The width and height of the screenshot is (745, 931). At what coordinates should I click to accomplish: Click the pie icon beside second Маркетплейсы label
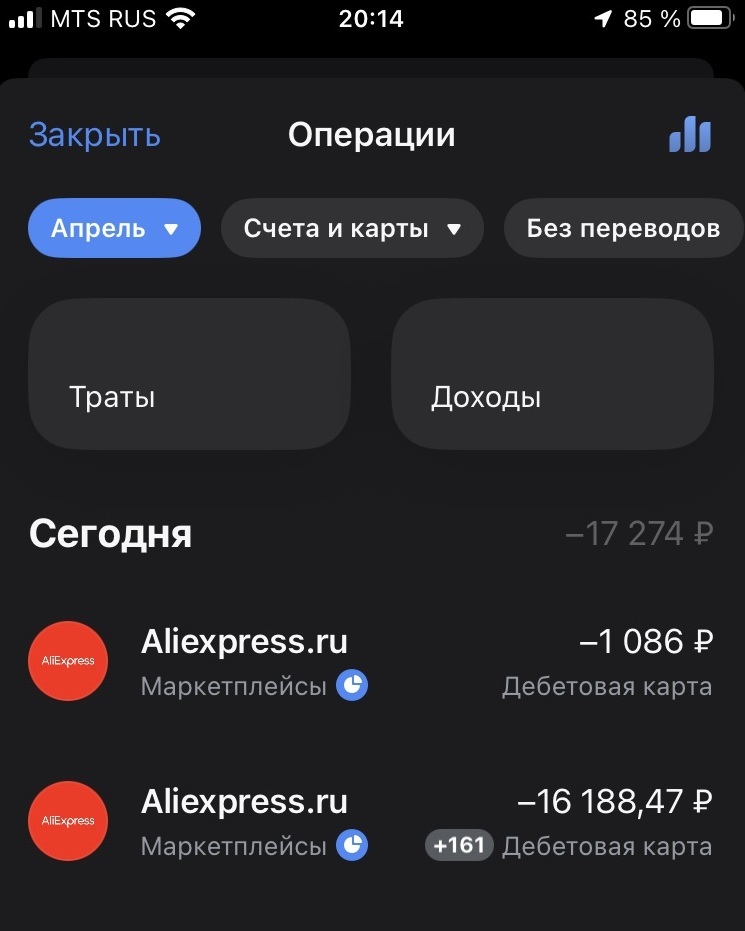click(351, 845)
